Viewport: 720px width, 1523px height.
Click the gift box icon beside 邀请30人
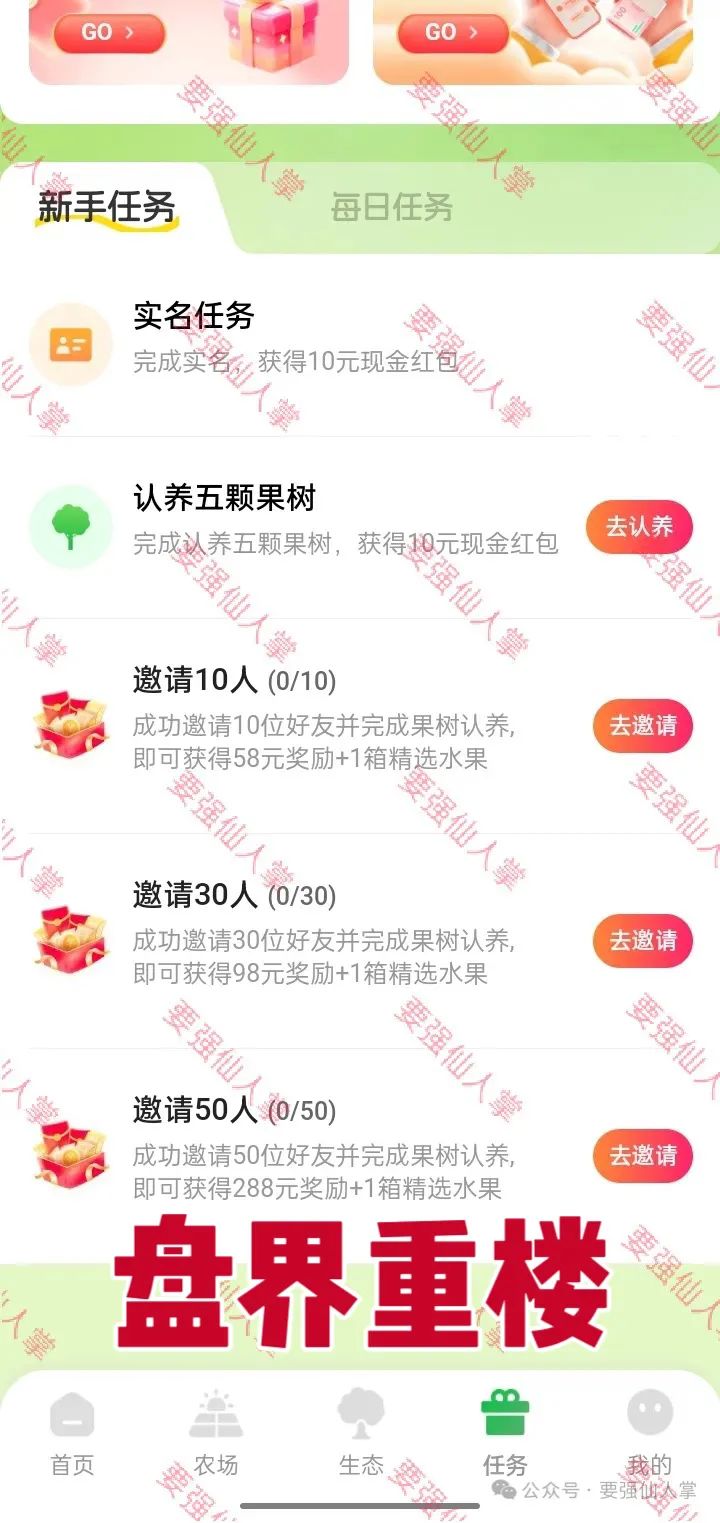(x=70, y=941)
